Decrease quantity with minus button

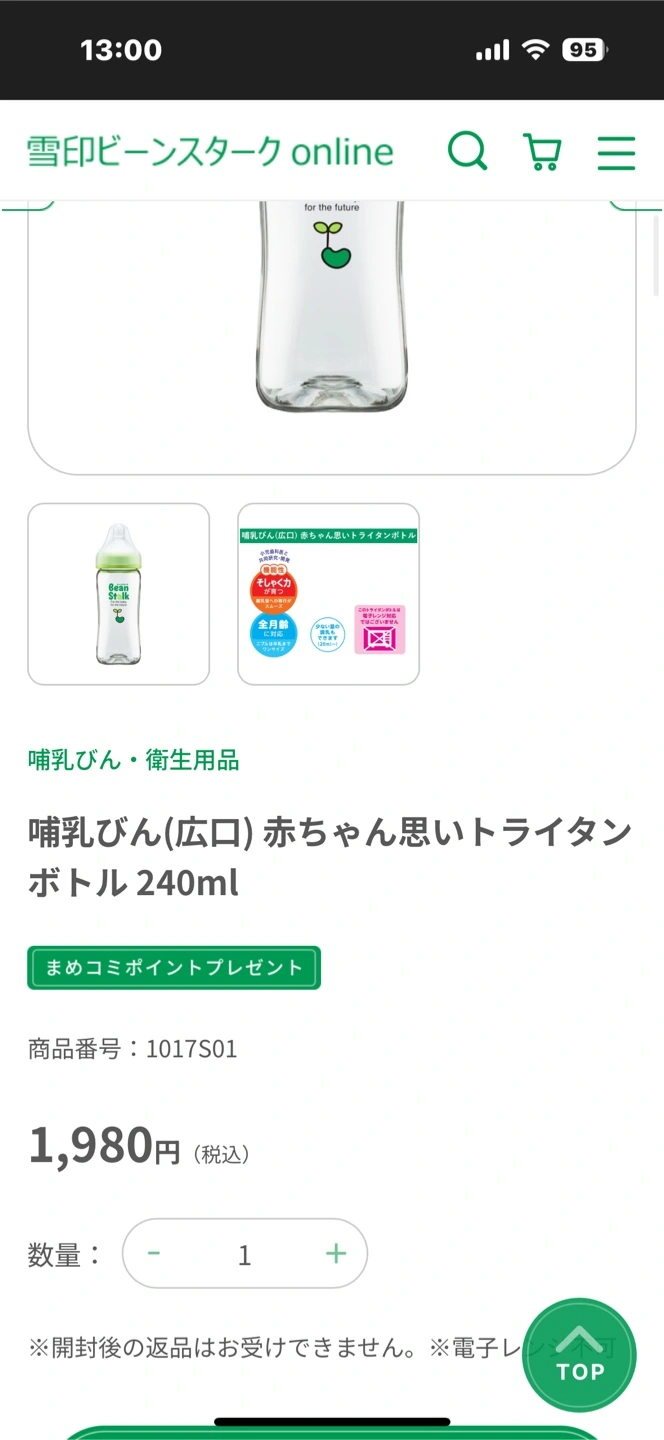(x=154, y=1254)
